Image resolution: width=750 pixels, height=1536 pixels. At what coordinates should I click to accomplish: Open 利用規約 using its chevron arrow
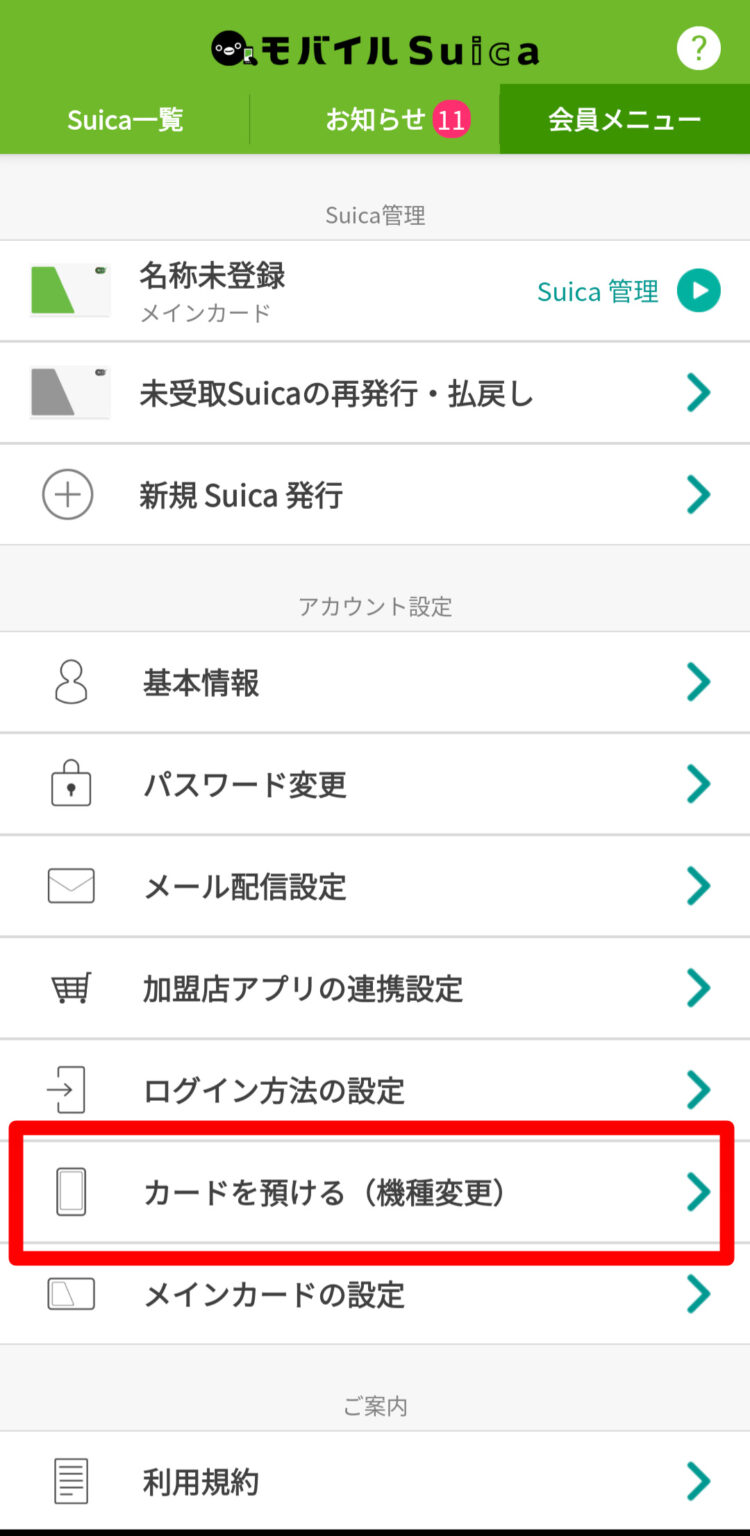click(x=698, y=1481)
